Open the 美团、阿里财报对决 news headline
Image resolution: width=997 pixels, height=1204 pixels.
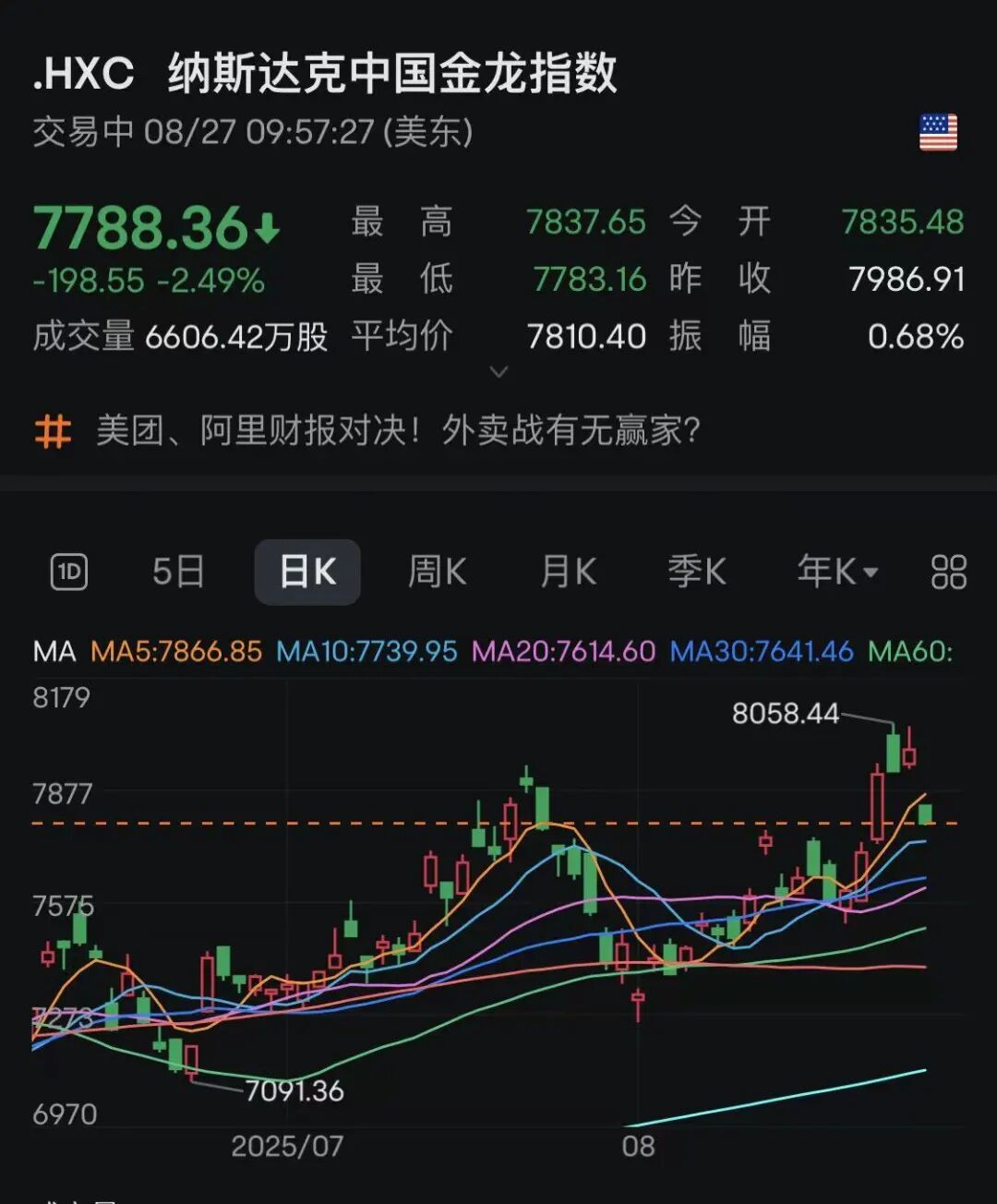397,430
